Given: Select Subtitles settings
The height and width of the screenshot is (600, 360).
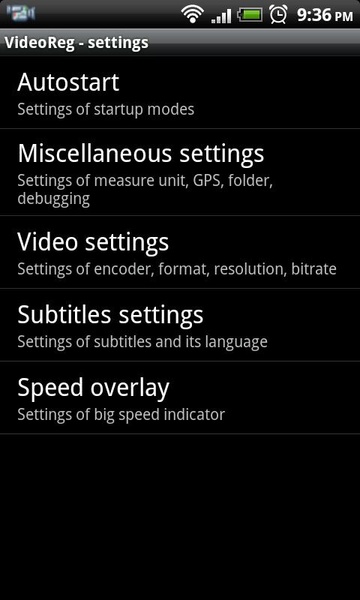Looking at the screenshot, I should tap(180, 325).
